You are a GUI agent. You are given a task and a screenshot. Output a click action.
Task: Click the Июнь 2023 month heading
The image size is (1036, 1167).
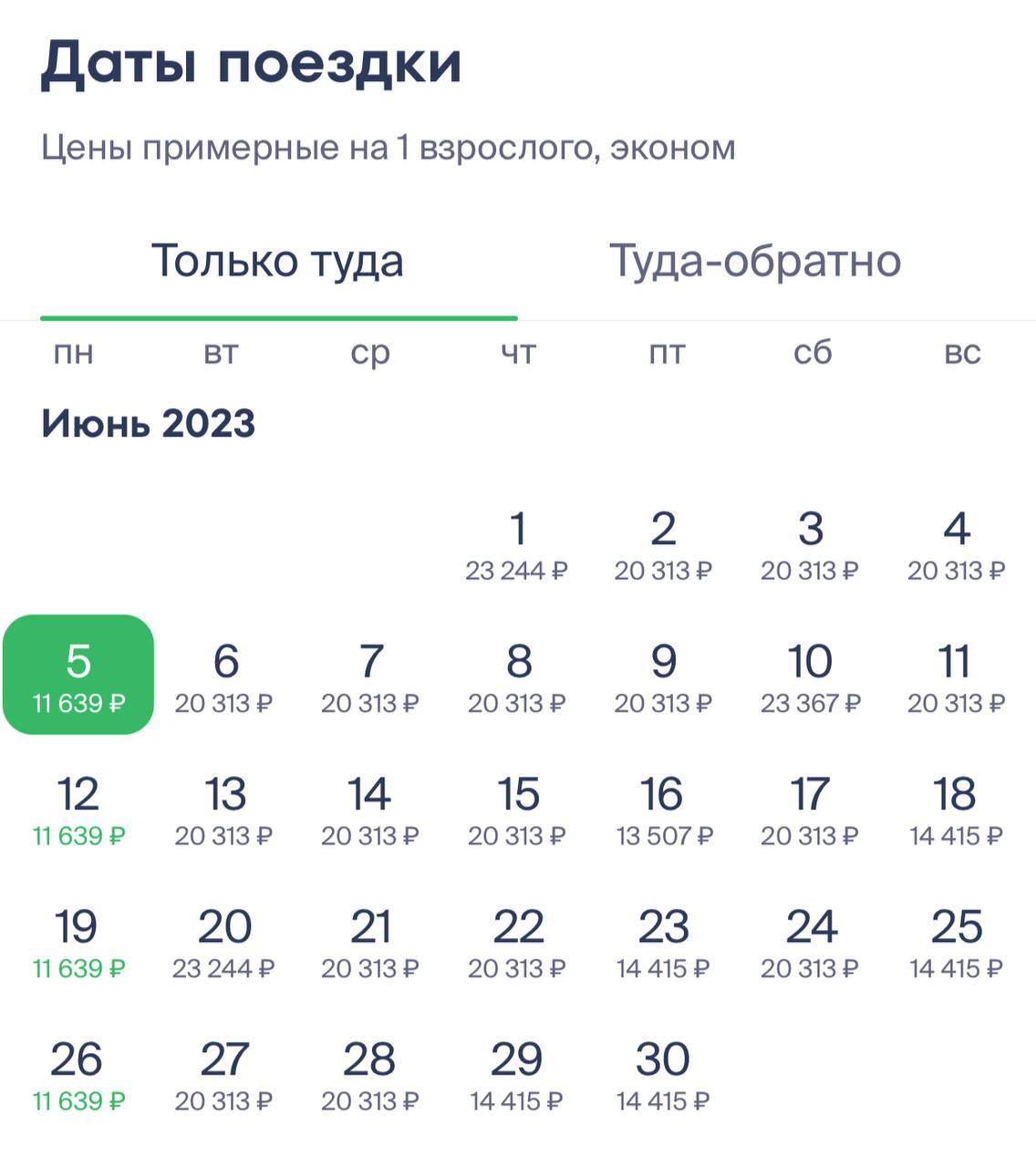coord(150,422)
